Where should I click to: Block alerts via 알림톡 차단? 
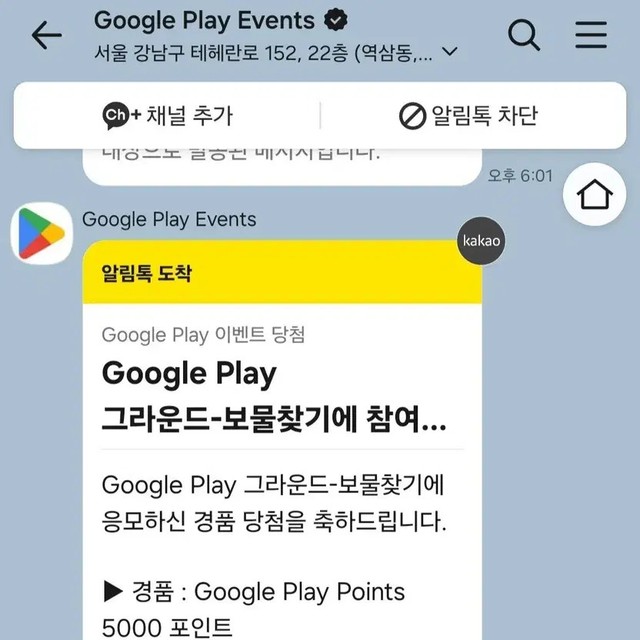(468, 116)
